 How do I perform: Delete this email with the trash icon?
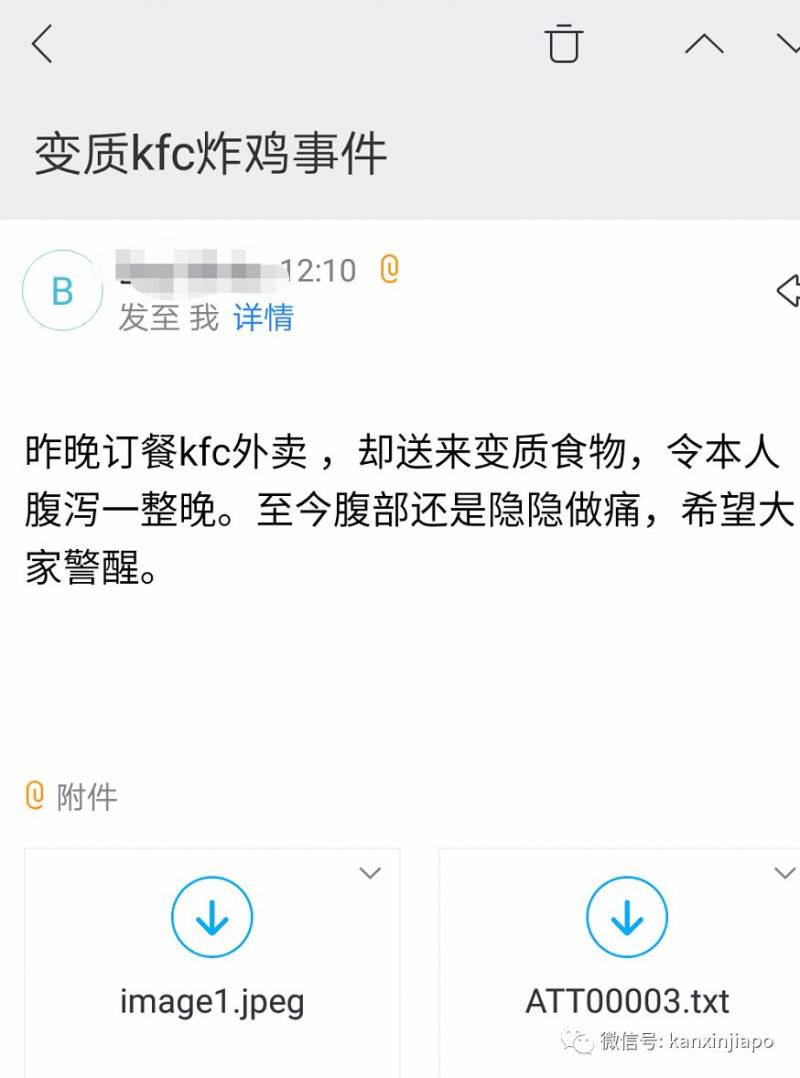click(x=563, y=44)
